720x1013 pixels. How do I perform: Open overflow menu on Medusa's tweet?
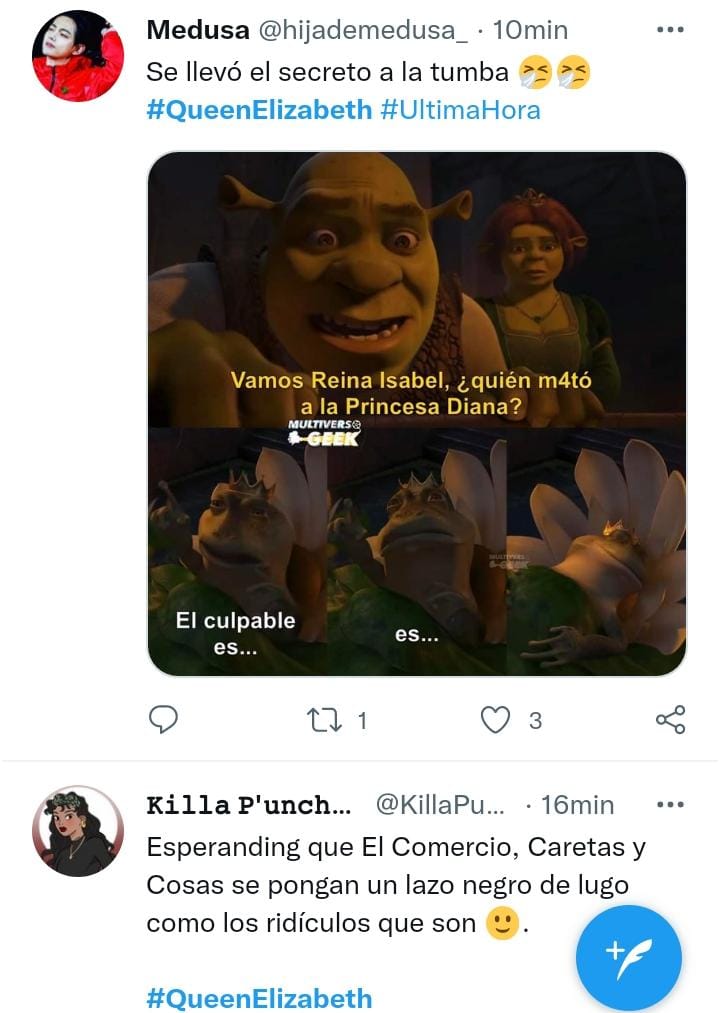(x=669, y=31)
